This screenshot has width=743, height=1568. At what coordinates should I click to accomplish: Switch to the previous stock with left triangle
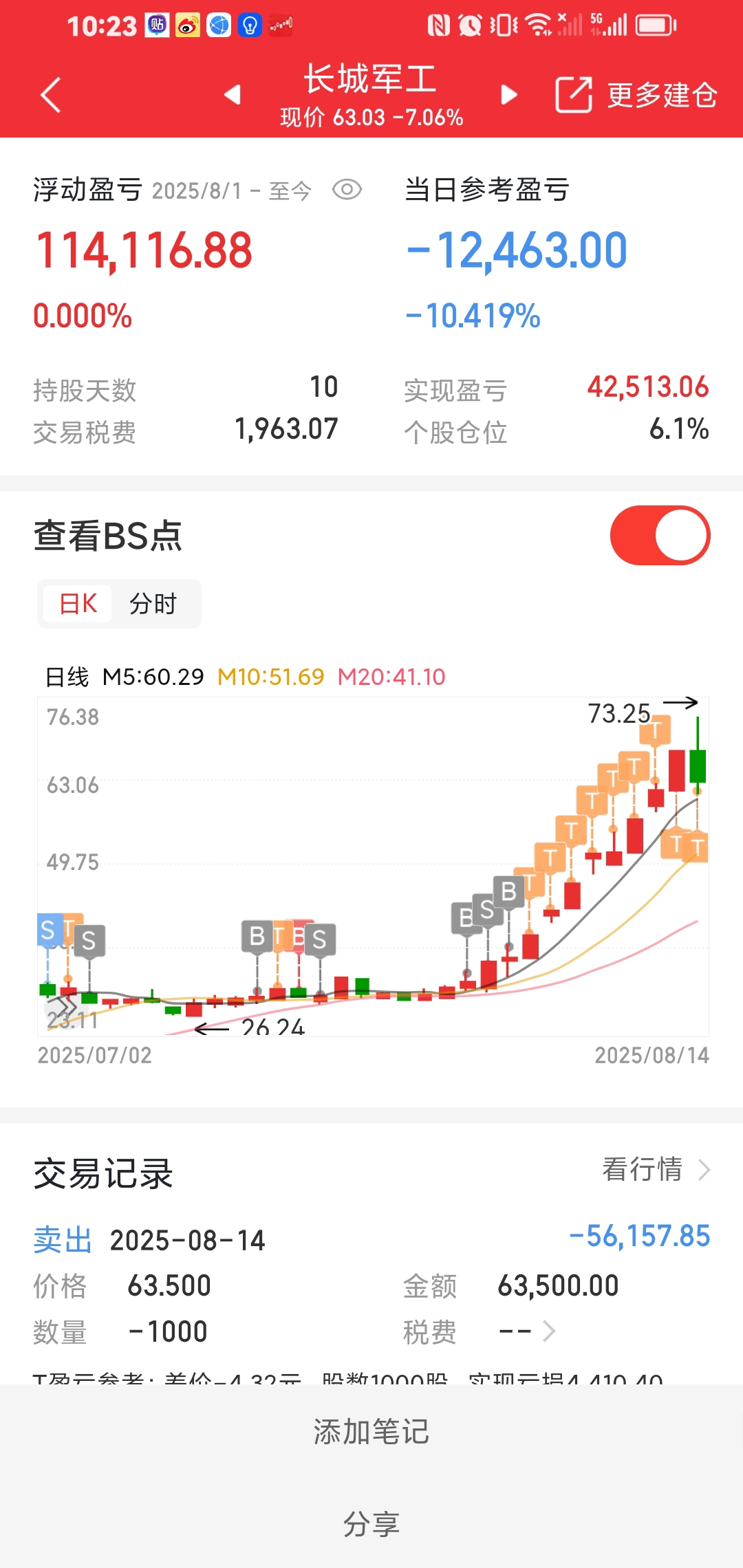coord(233,95)
